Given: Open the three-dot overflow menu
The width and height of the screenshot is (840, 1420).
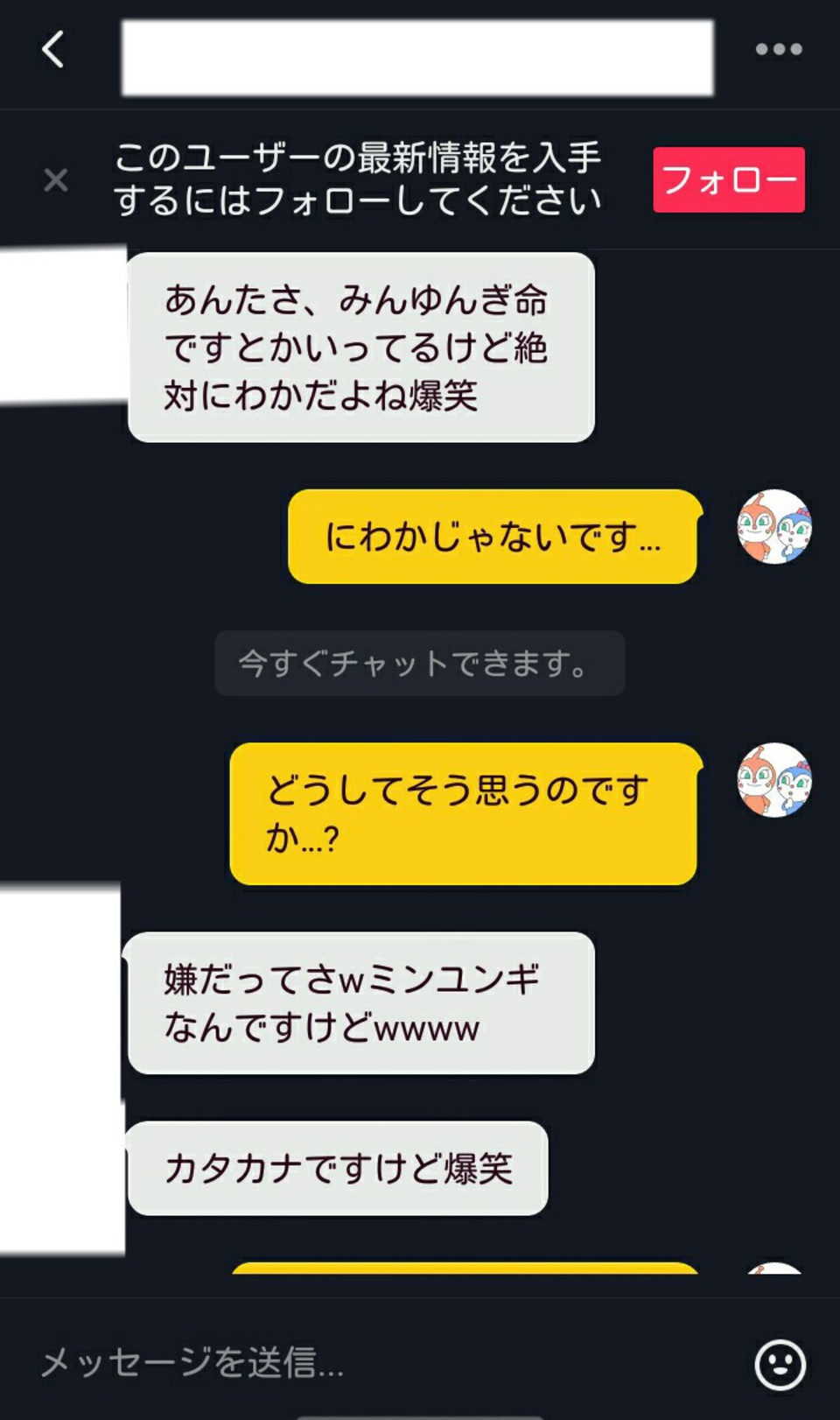Looking at the screenshot, I should pos(778,49).
